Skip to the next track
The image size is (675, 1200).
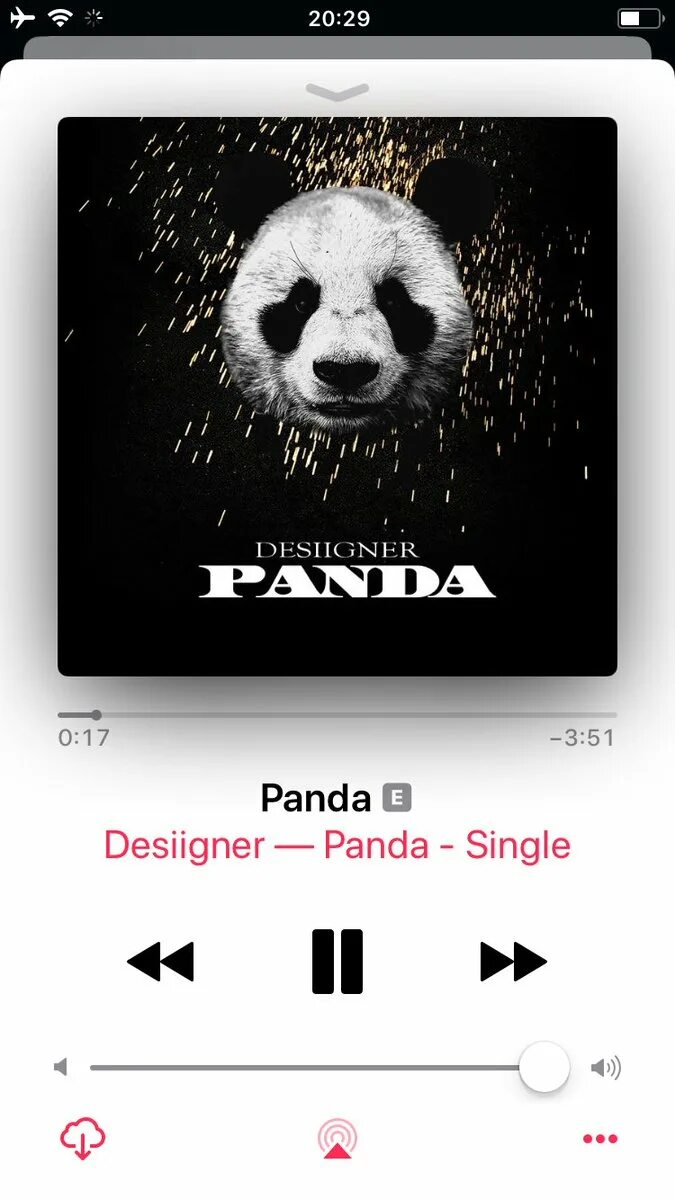coord(513,962)
